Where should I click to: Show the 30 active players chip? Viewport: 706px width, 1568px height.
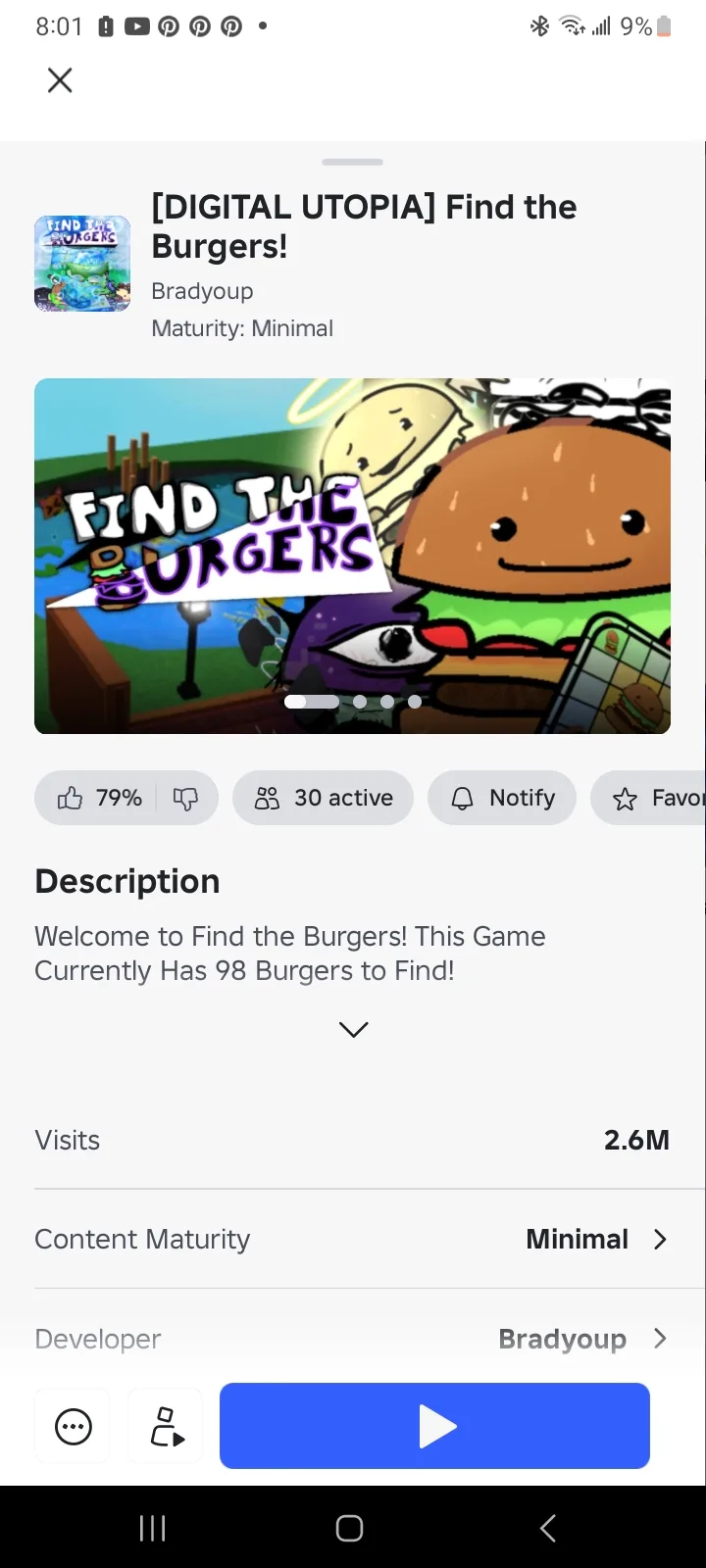tap(323, 798)
